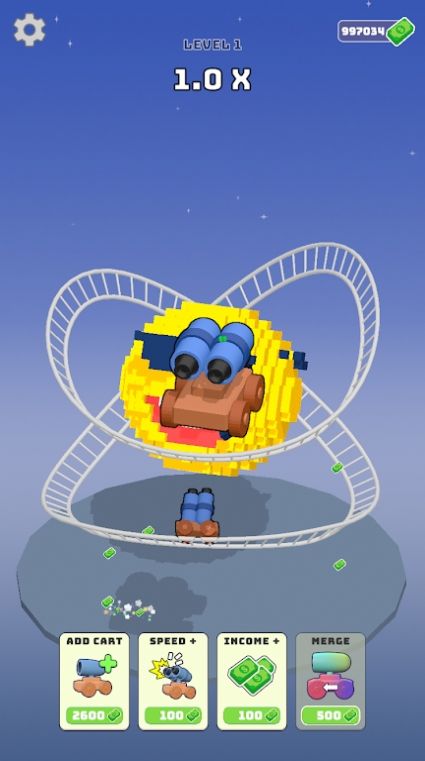Tap the Merge card
Image resolution: width=425 pixels, height=761 pixels.
tap(330, 681)
